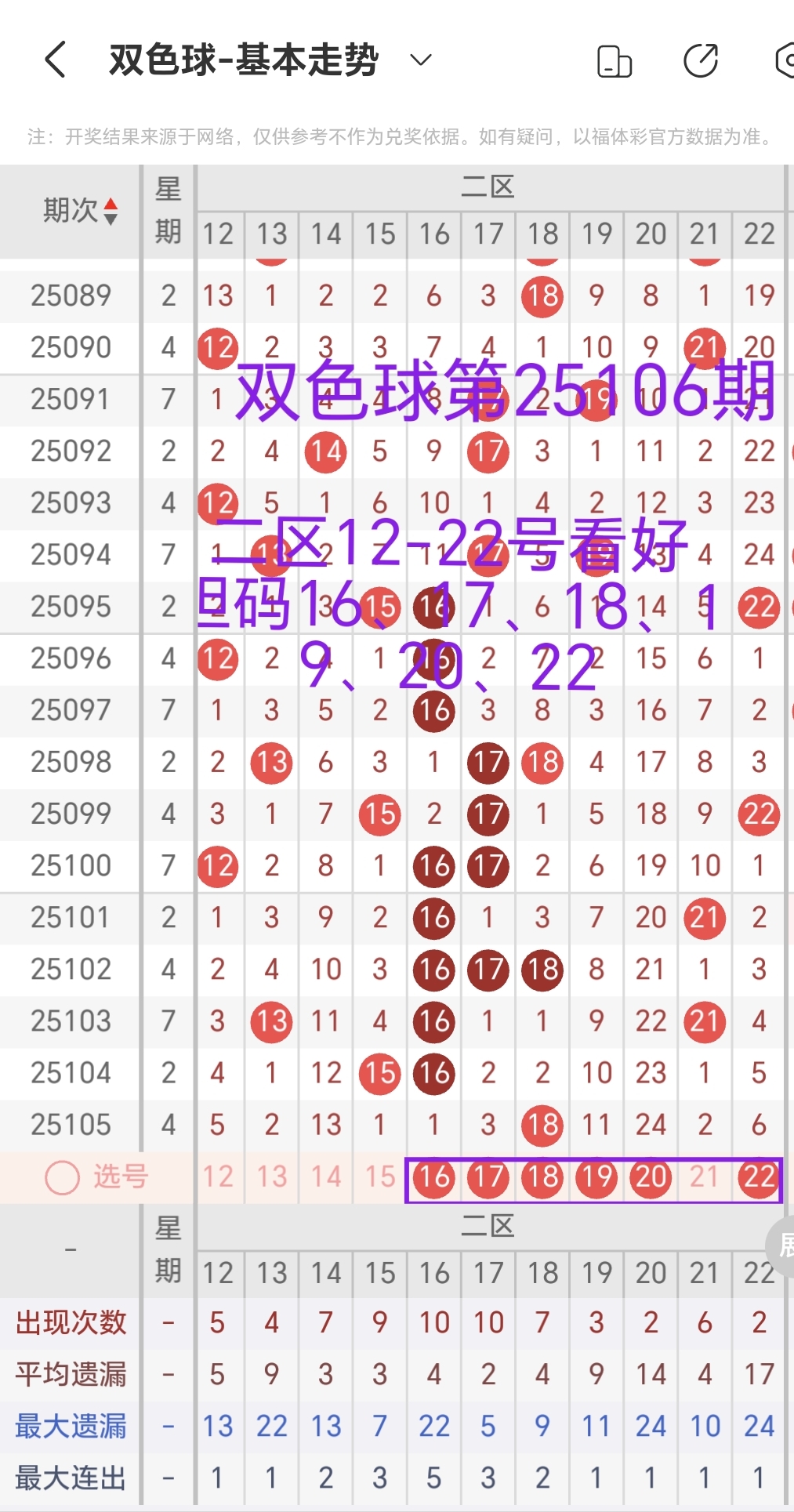Screen dimensions: 794x1512
Task: Tap the 最大连出 statistics label
Action: (x=68, y=1478)
